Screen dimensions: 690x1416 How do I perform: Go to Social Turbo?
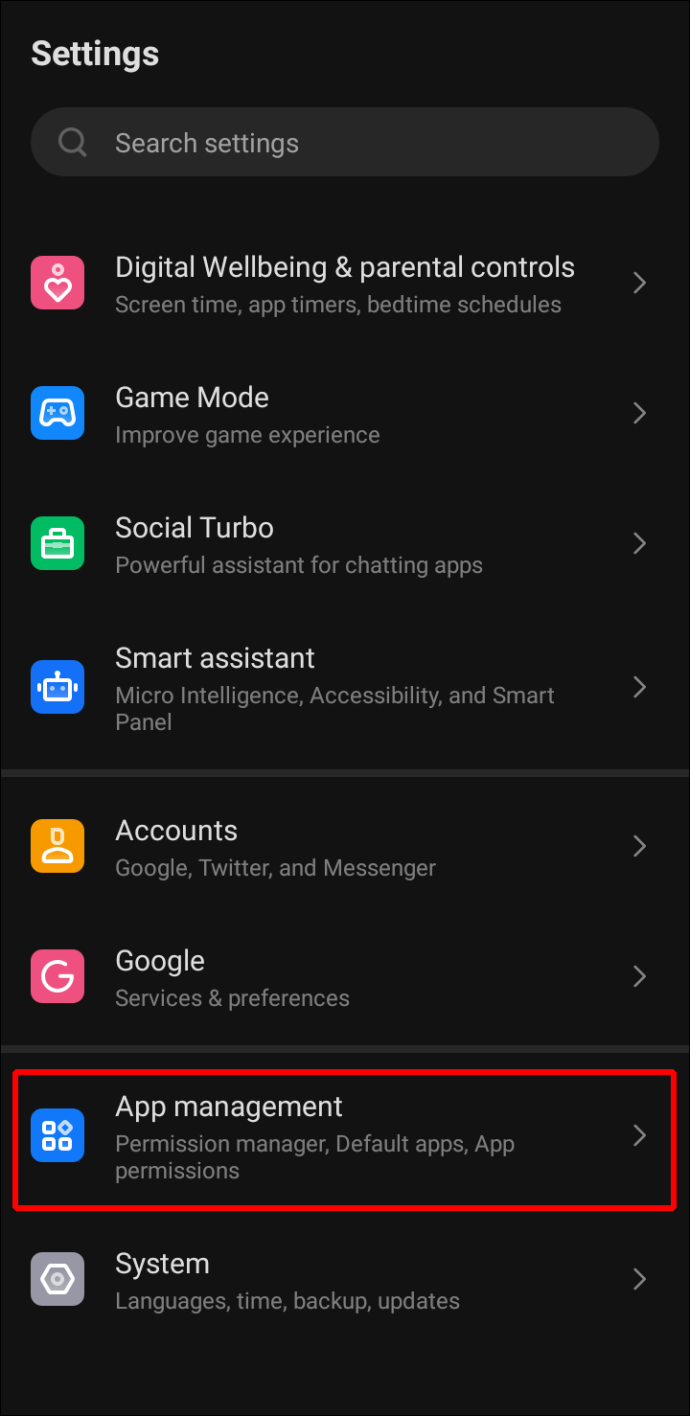pyautogui.click(x=345, y=544)
